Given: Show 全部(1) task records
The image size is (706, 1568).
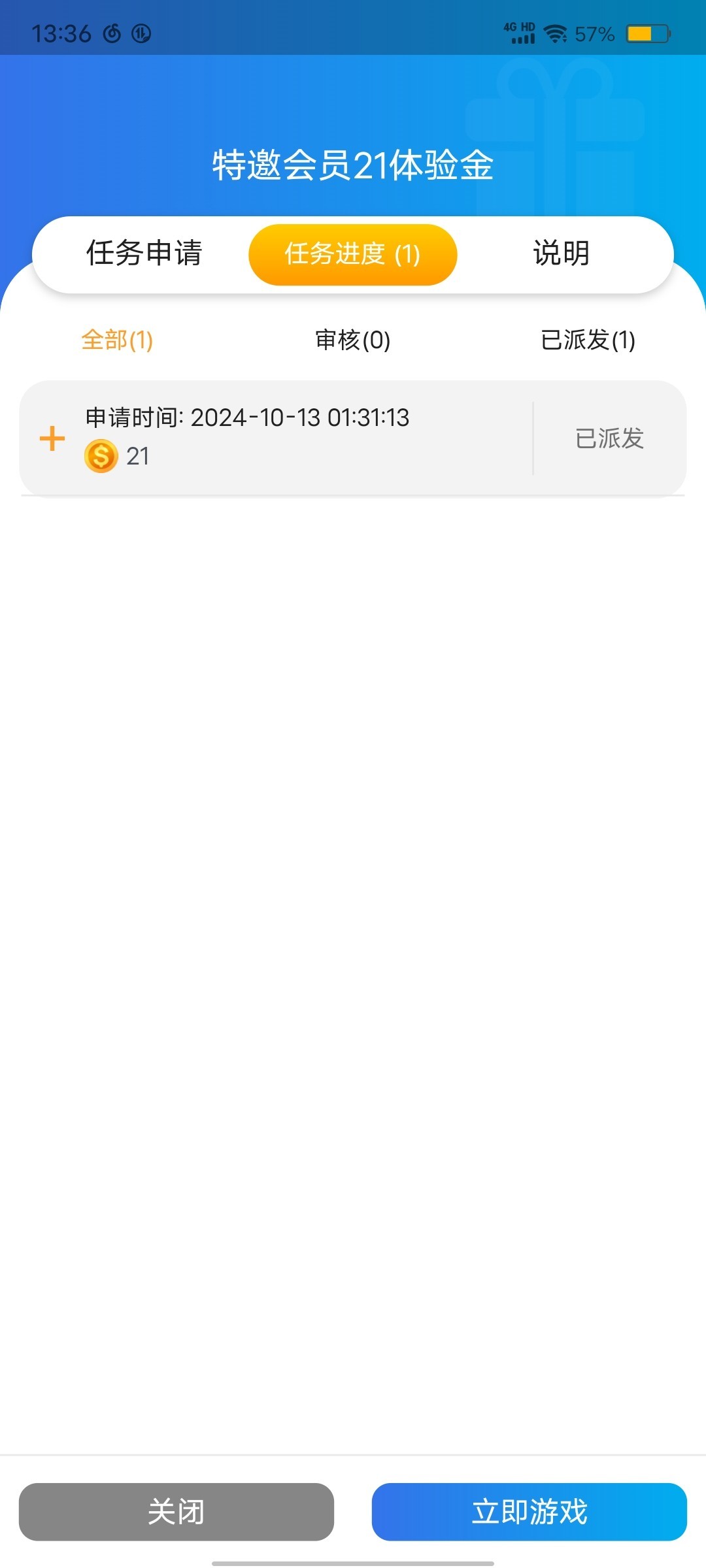Looking at the screenshot, I should [x=117, y=340].
